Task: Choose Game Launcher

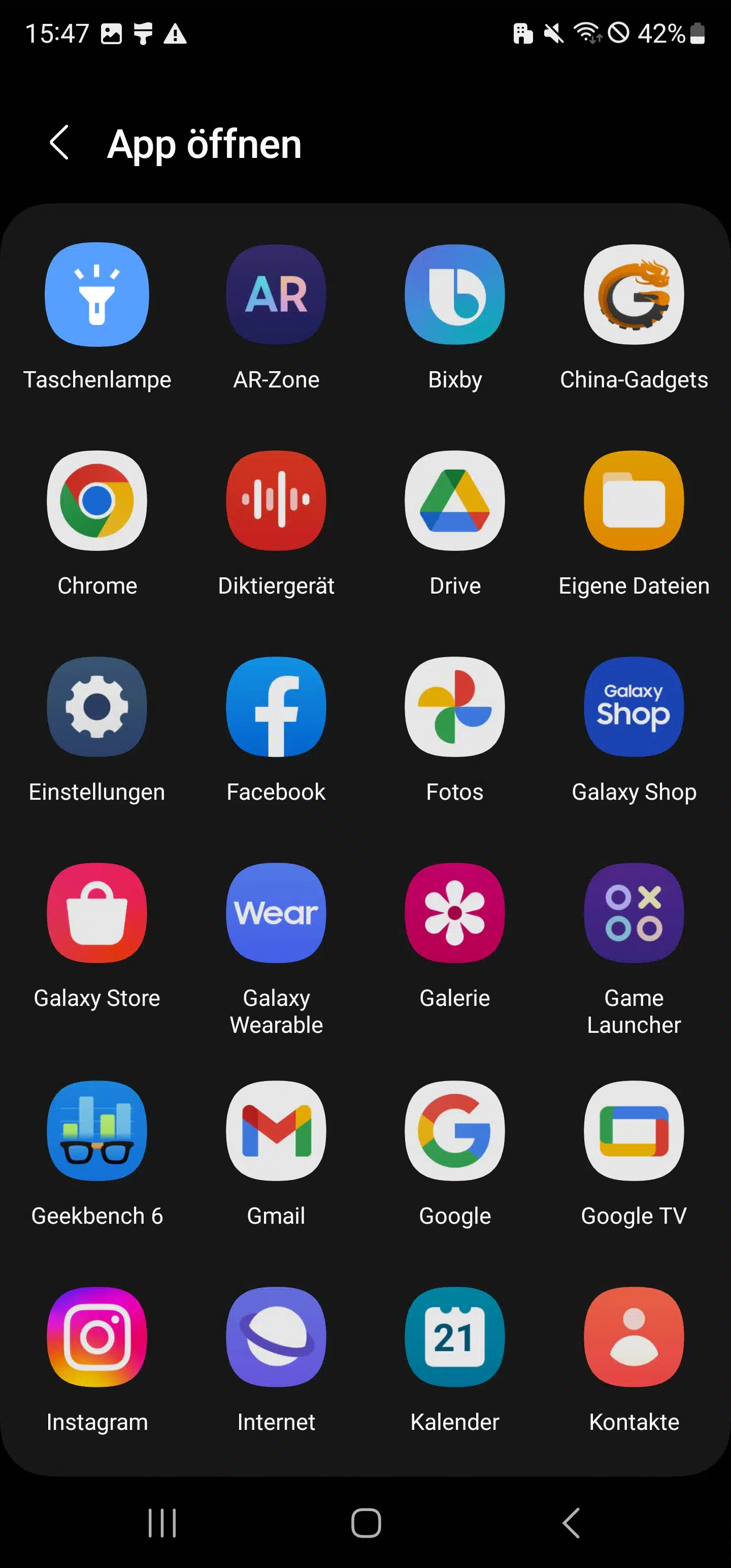Action: [634, 913]
